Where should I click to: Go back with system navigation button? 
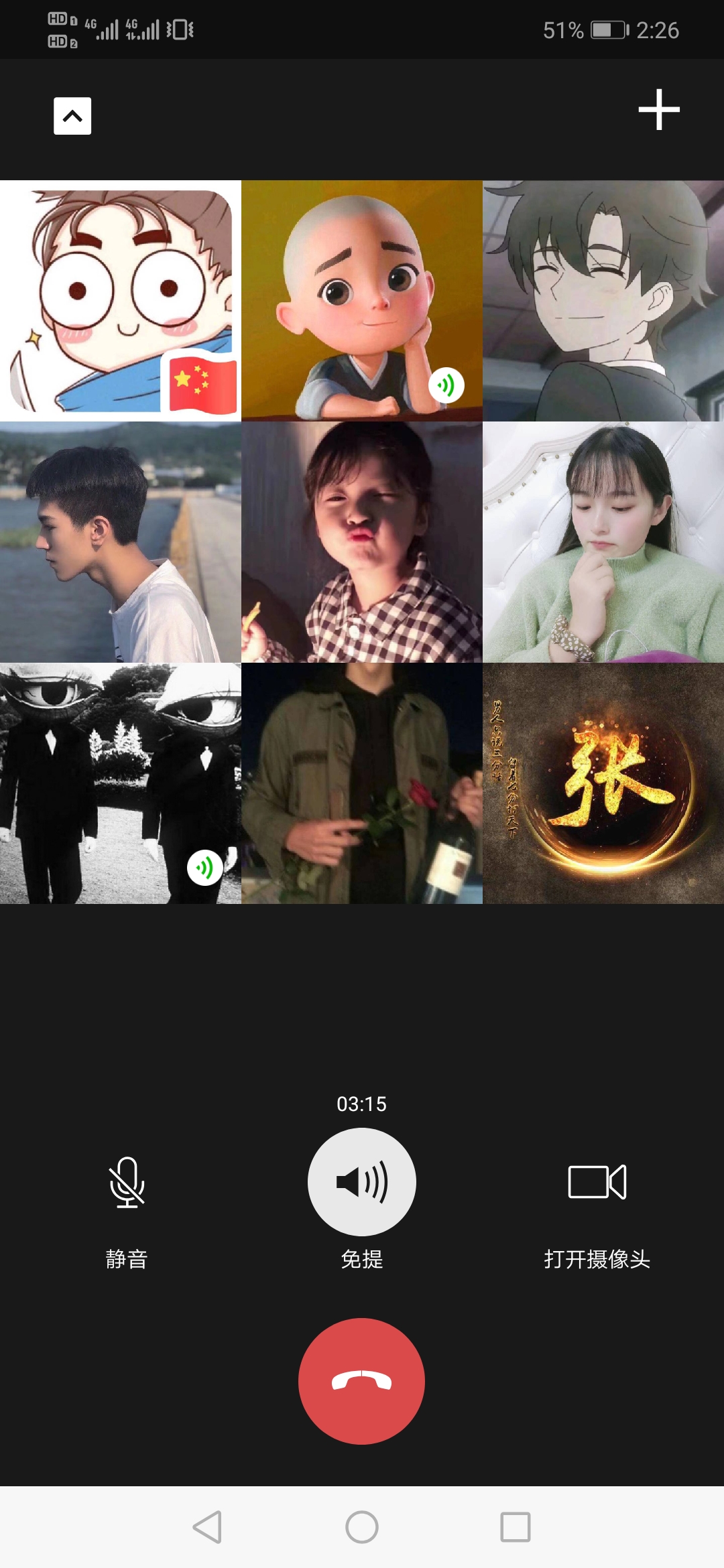click(x=207, y=1527)
